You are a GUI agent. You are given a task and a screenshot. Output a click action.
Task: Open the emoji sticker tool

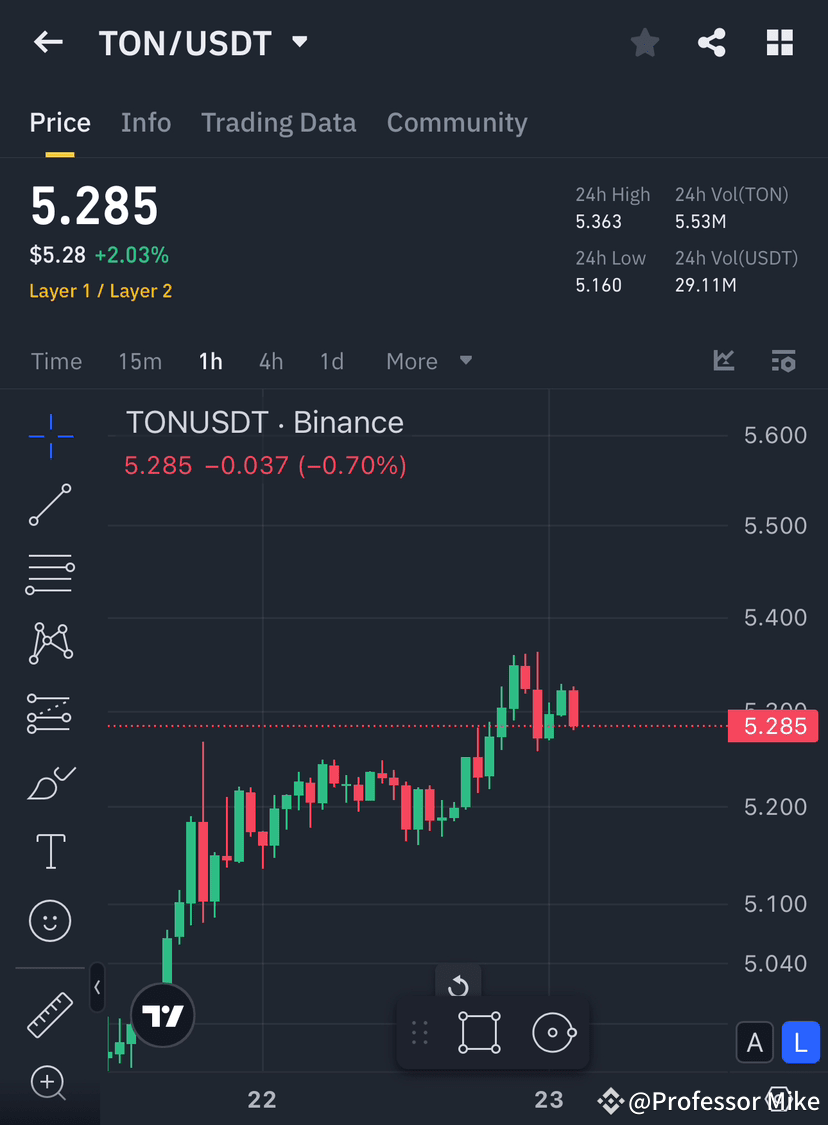(50, 921)
